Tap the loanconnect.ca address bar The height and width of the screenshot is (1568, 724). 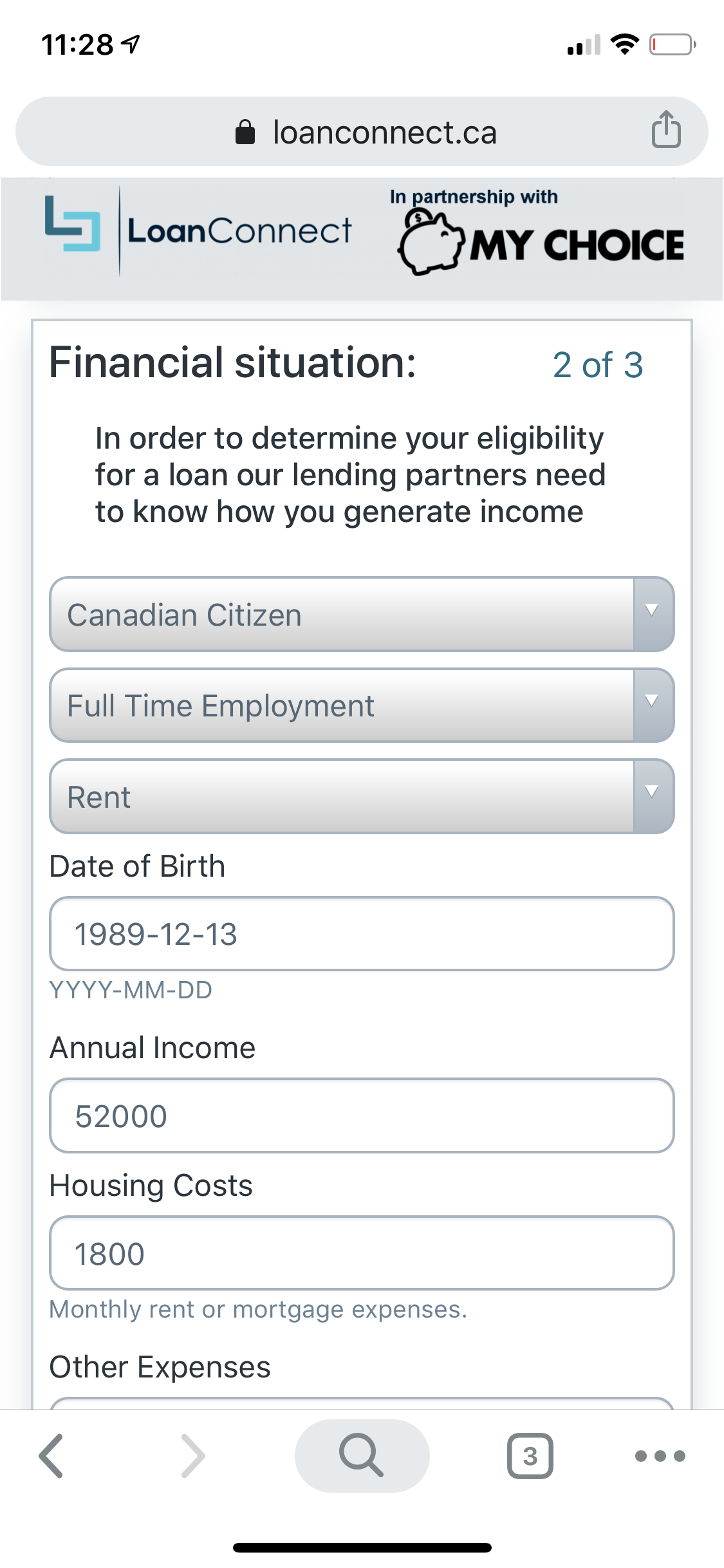(362, 132)
